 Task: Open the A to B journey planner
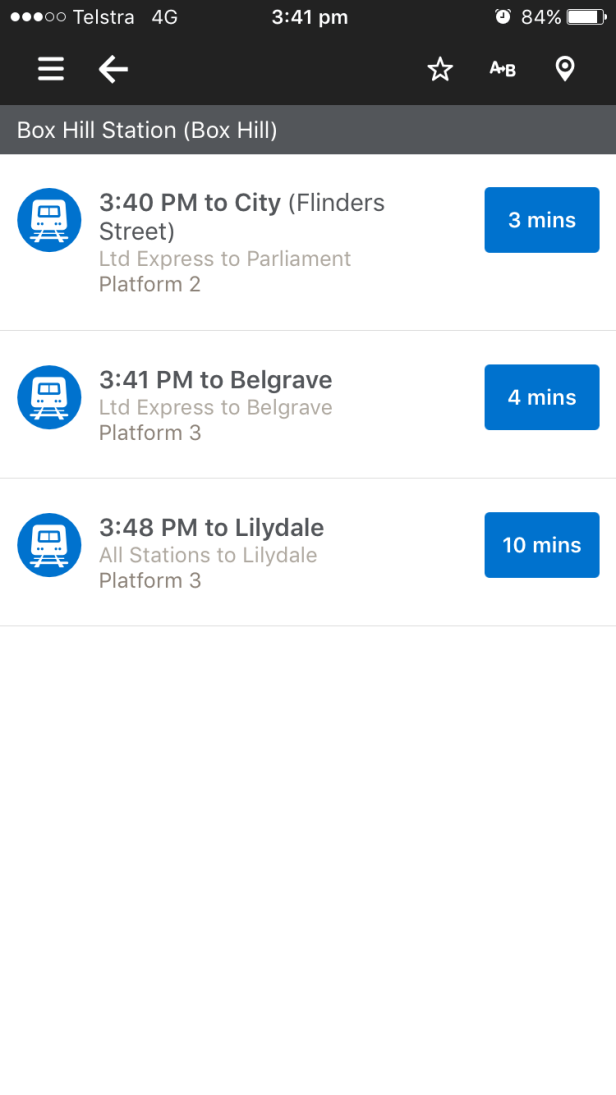pyautogui.click(x=502, y=69)
